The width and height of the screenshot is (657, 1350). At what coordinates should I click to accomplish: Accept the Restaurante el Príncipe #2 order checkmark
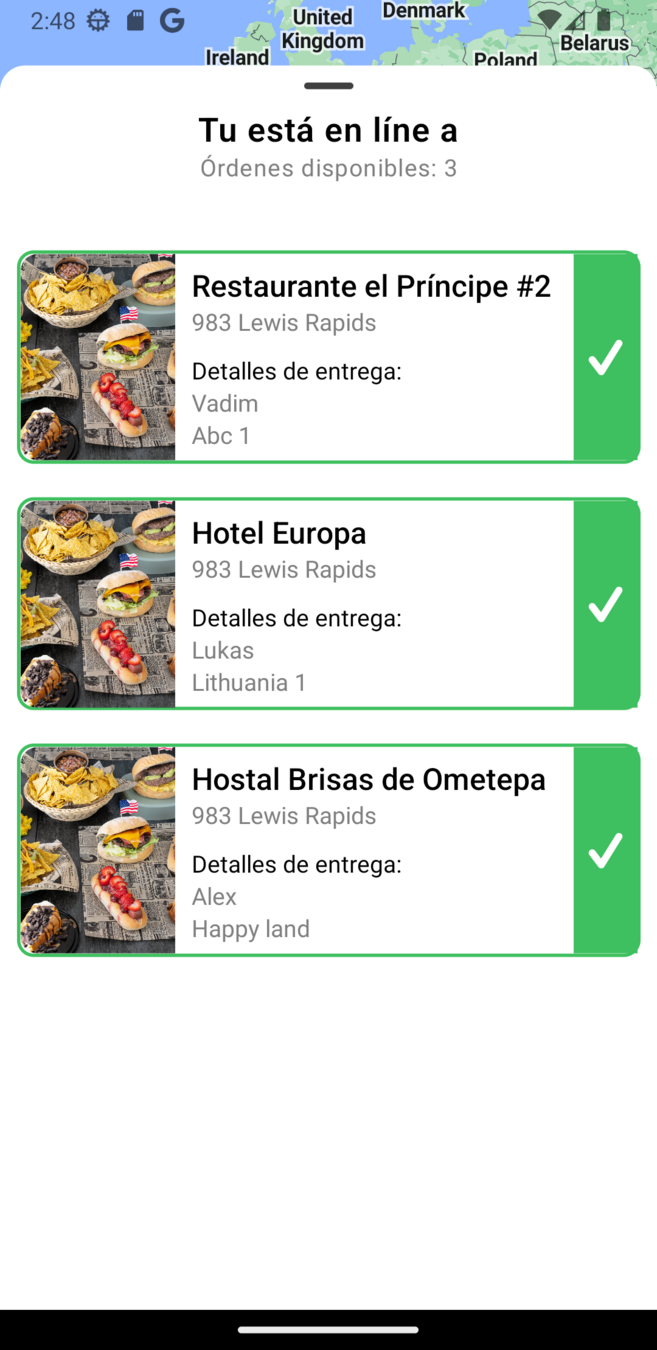click(606, 357)
